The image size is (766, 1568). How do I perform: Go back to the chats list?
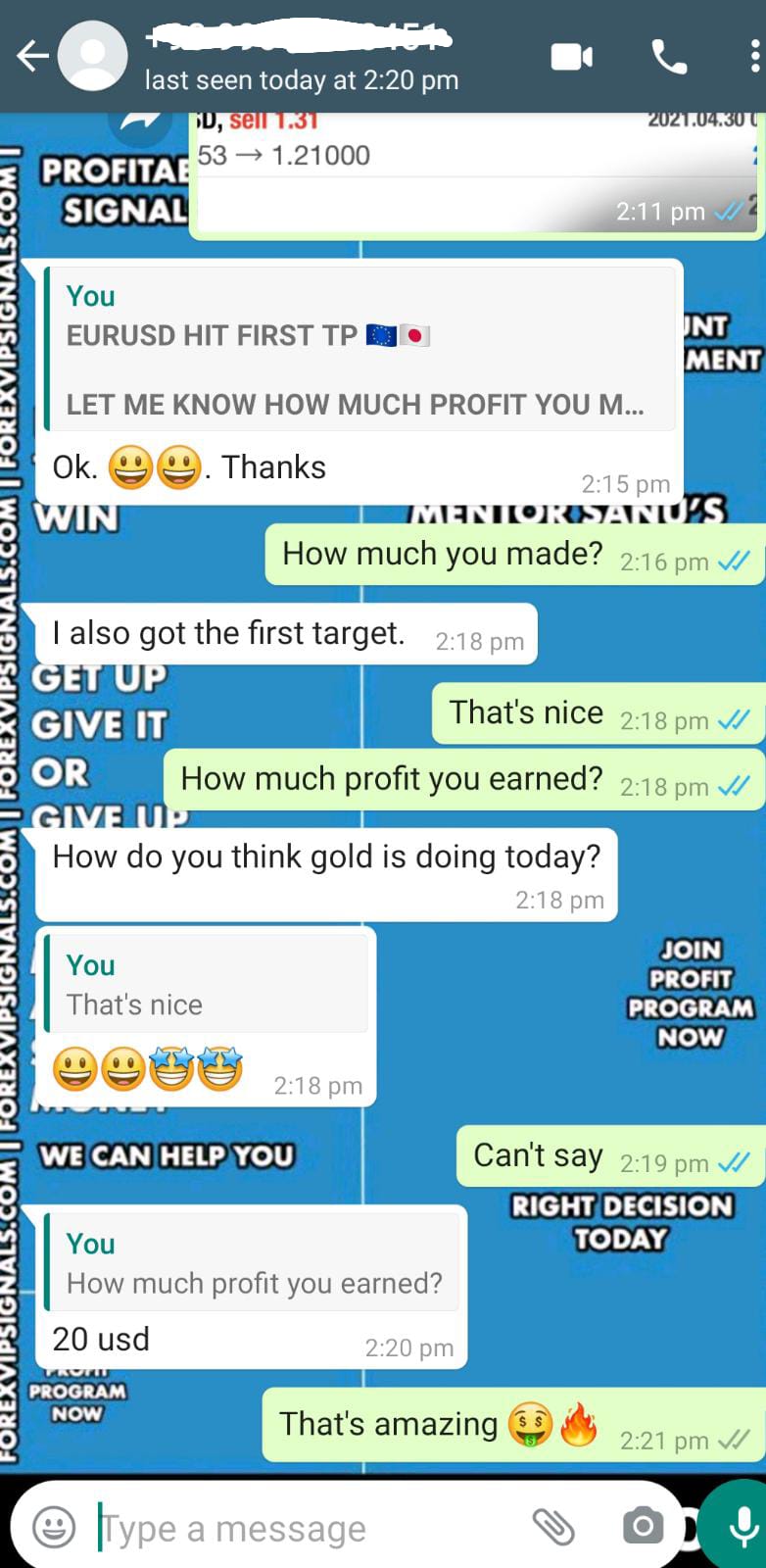point(31,57)
